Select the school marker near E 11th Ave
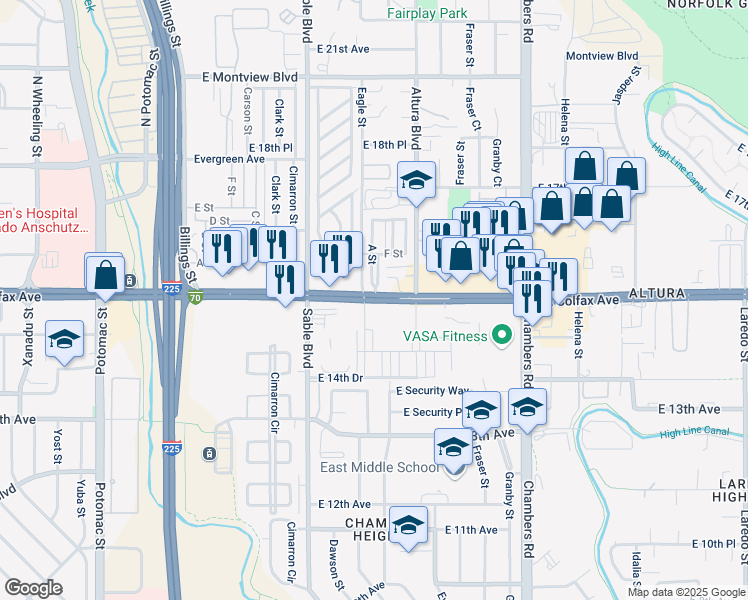 pyautogui.click(x=408, y=526)
